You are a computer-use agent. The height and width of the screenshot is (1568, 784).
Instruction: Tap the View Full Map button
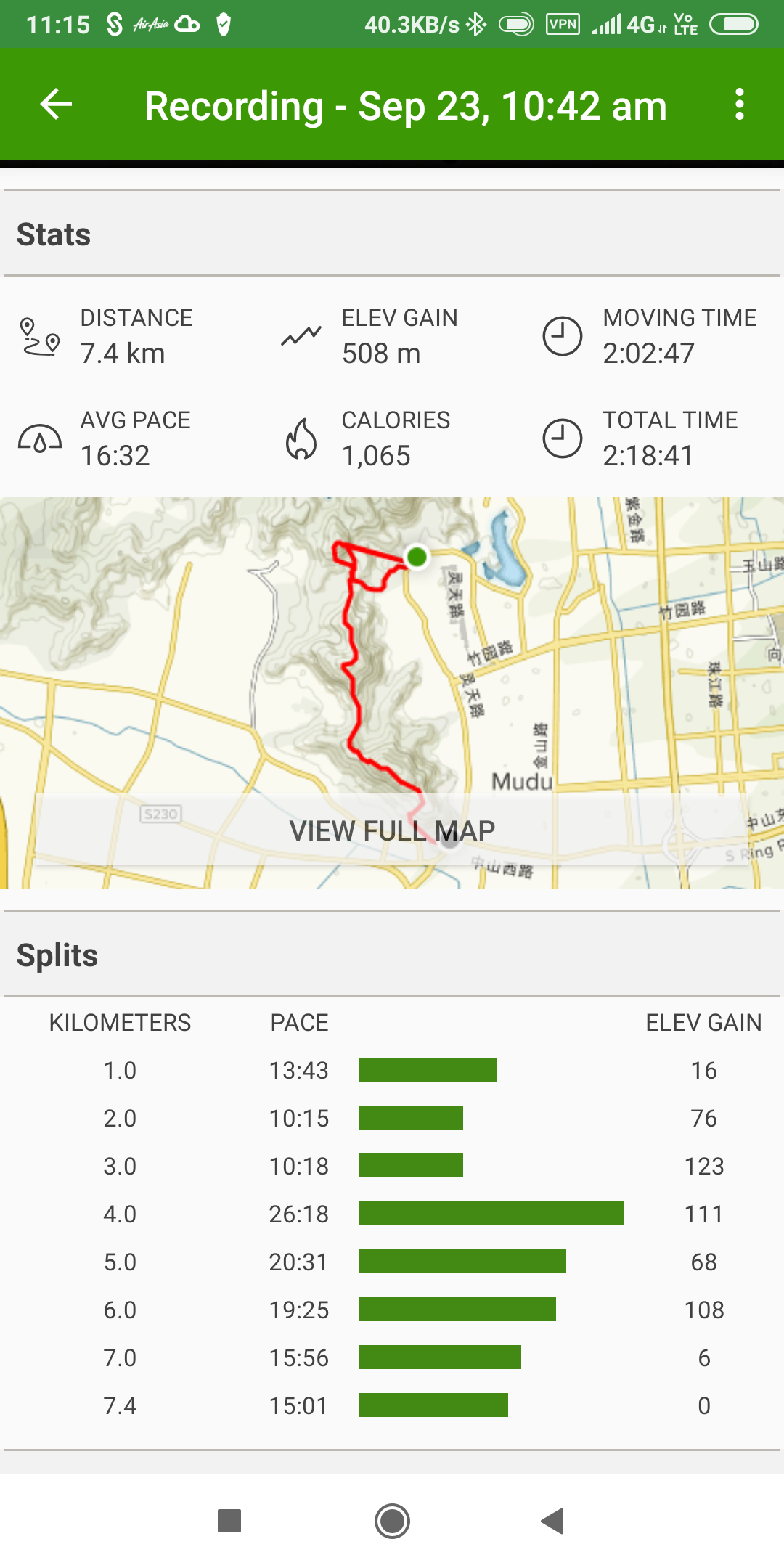point(392,830)
